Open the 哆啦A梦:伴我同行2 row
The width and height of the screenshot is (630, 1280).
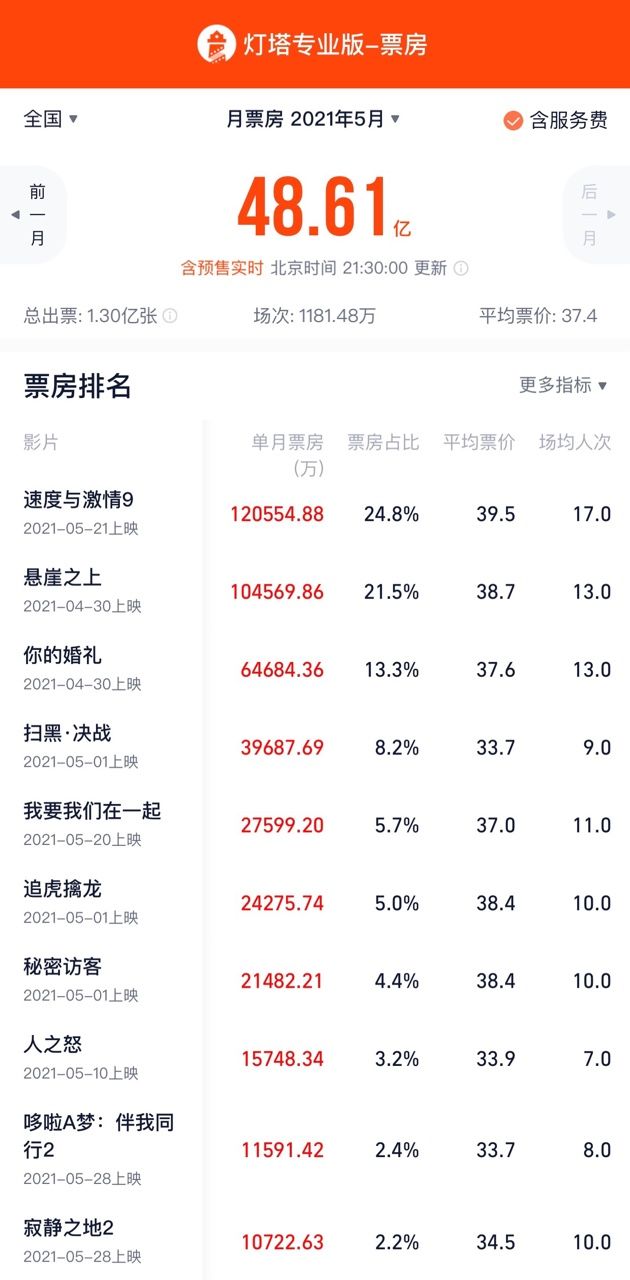315,1150
